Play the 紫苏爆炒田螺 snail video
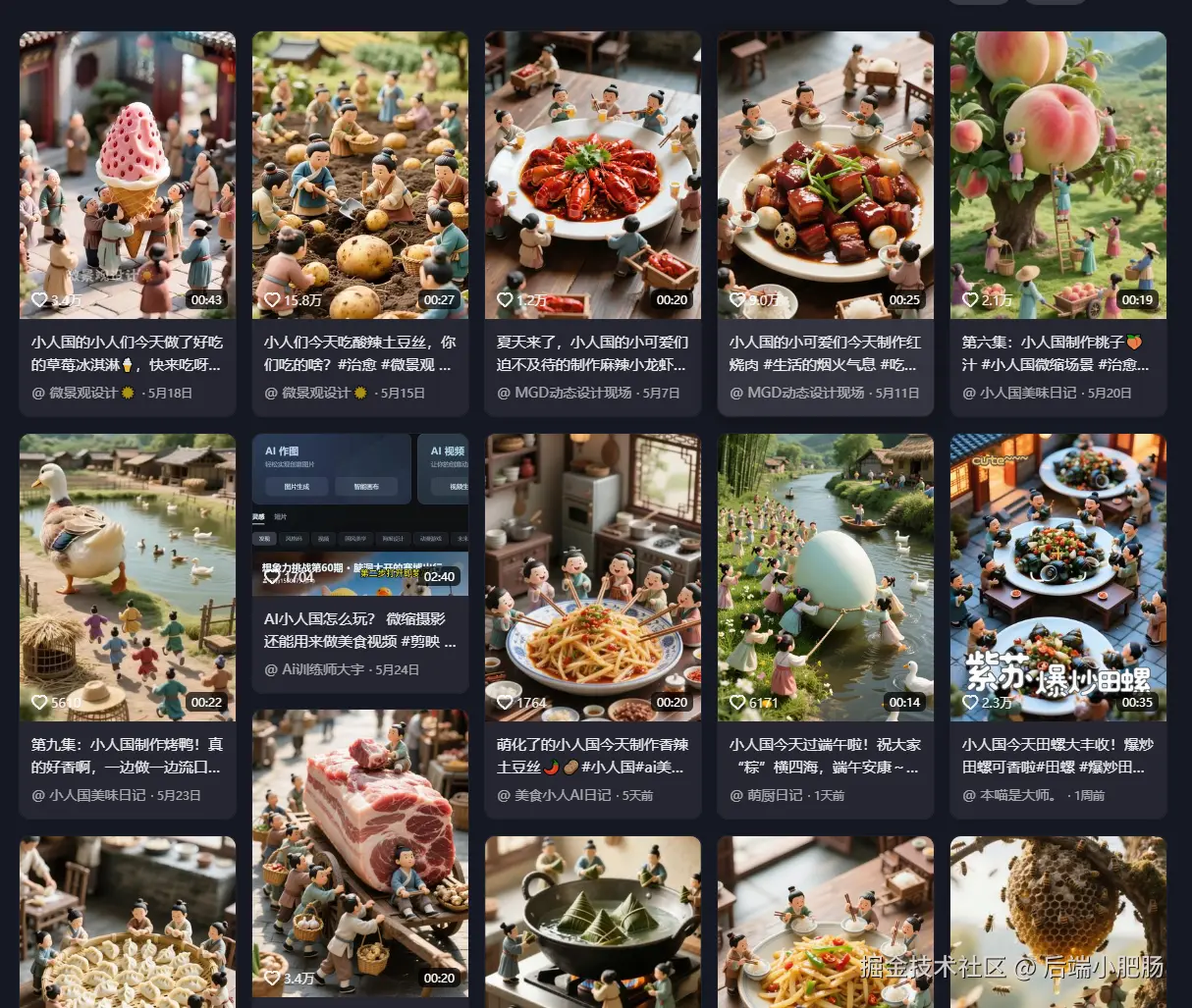Screen dimensions: 1192x1008 1058,577
